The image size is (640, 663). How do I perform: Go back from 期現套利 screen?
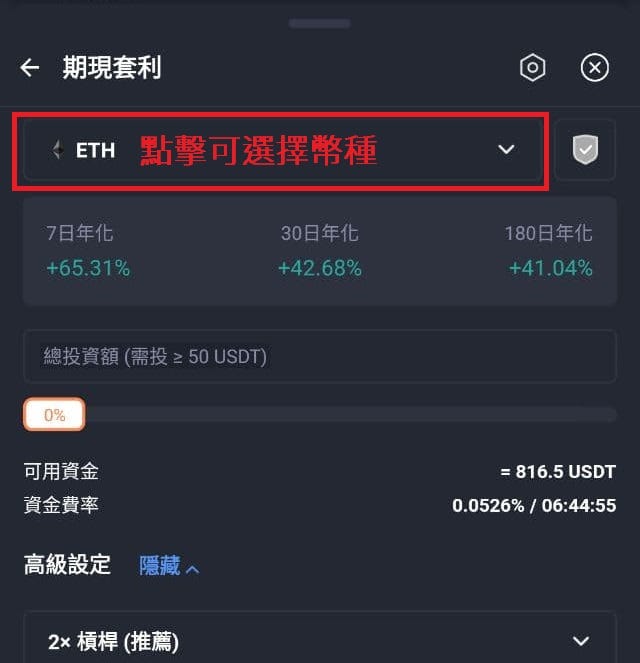[30, 68]
